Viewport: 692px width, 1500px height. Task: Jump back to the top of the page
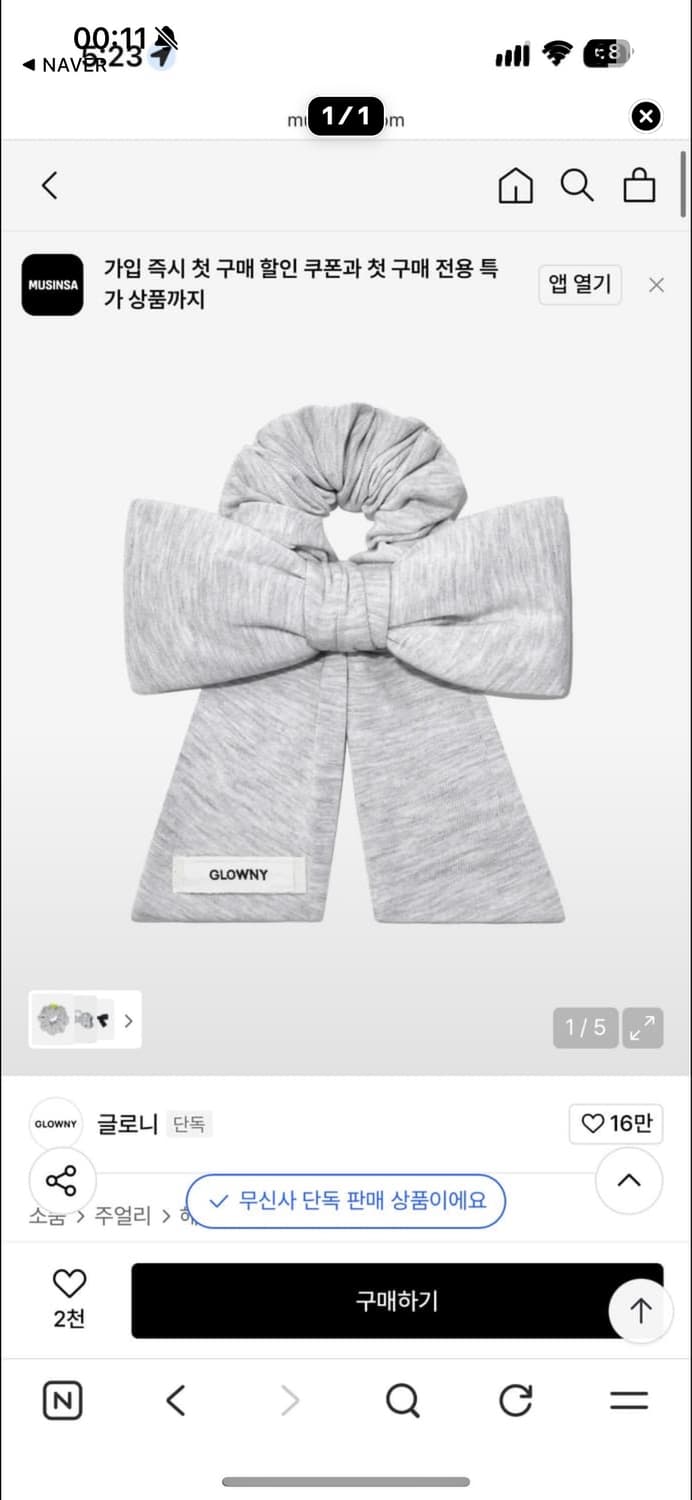pyautogui.click(x=640, y=1311)
